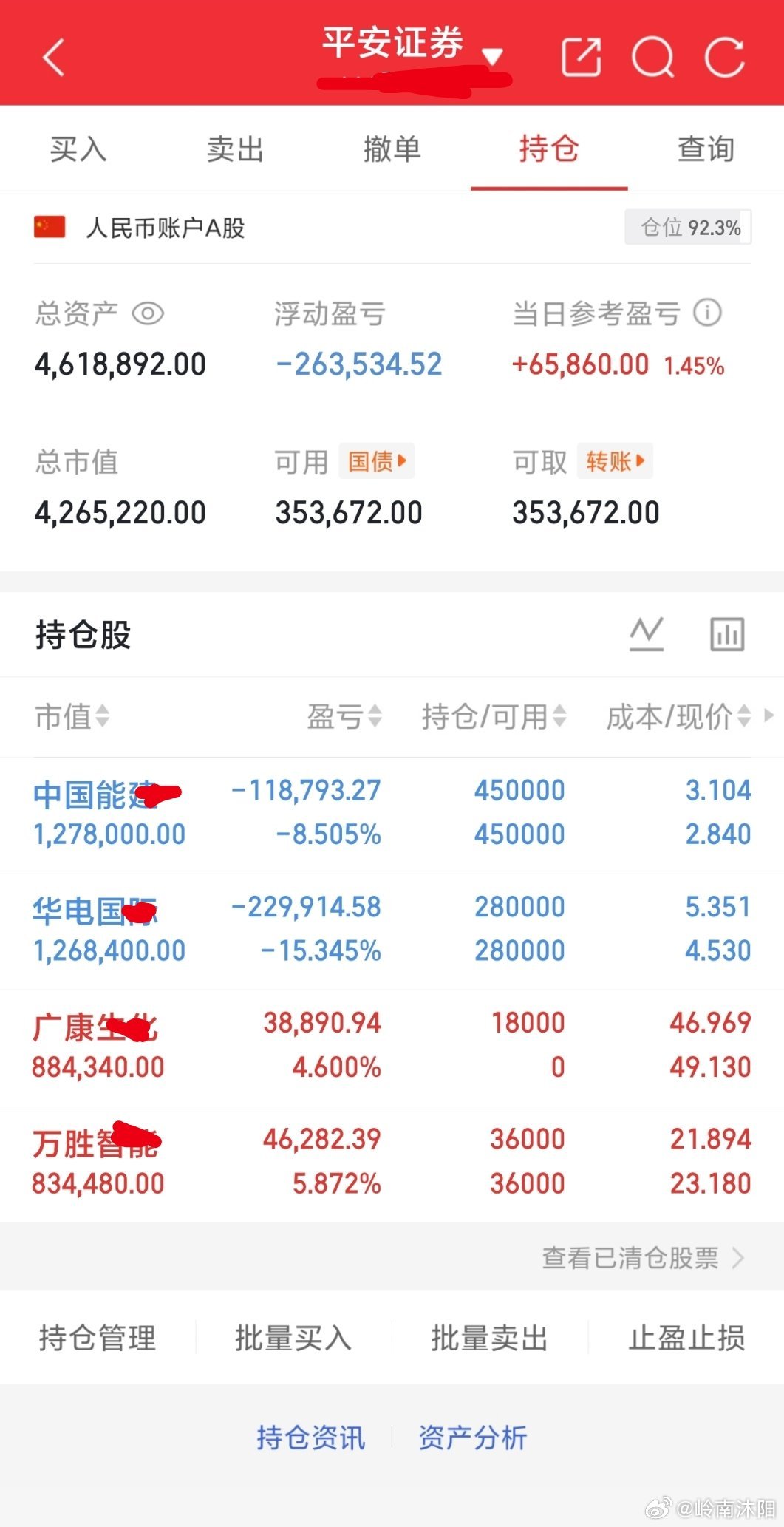Toggle 总资产 visibility with eye icon

[148, 313]
